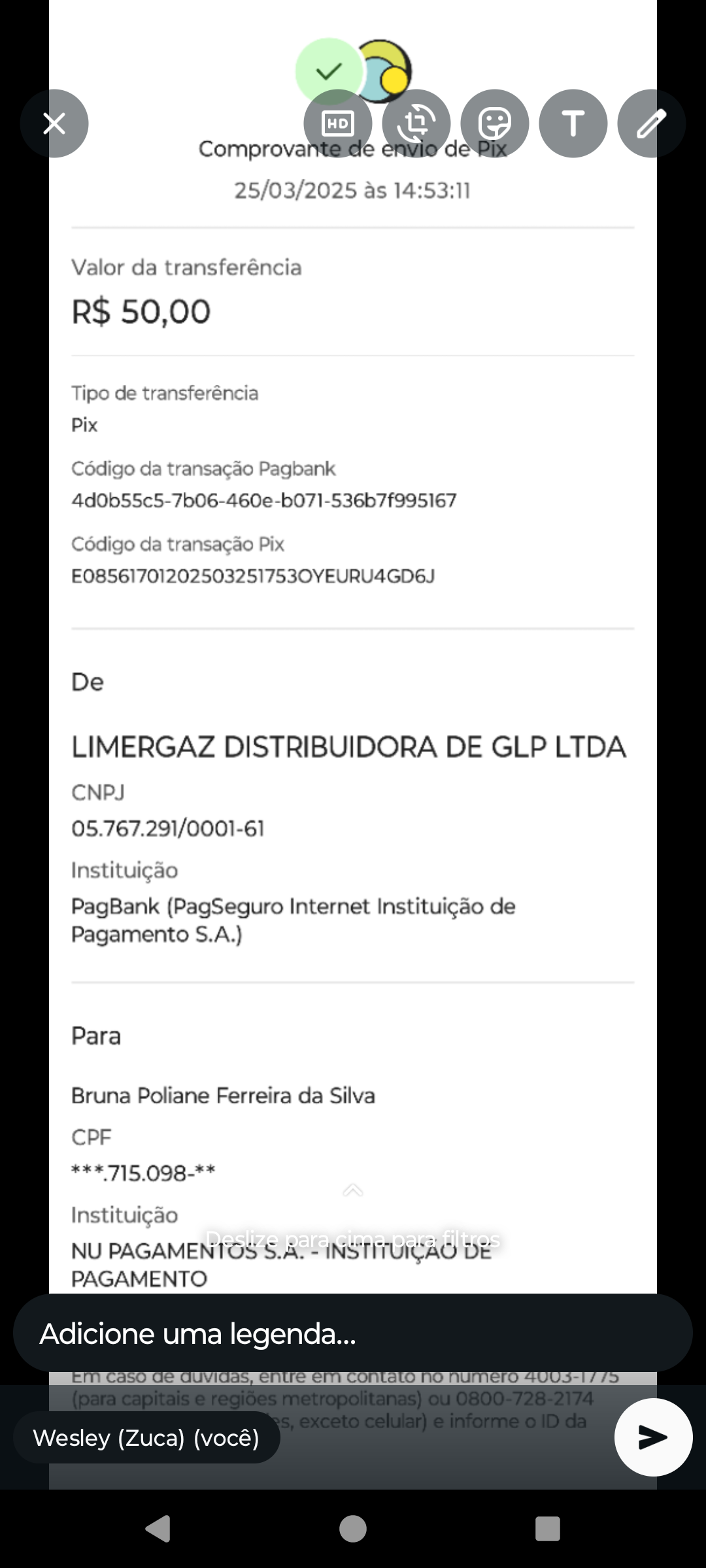The width and height of the screenshot is (706, 1568).
Task: Open recent apps
Action: [548, 1529]
